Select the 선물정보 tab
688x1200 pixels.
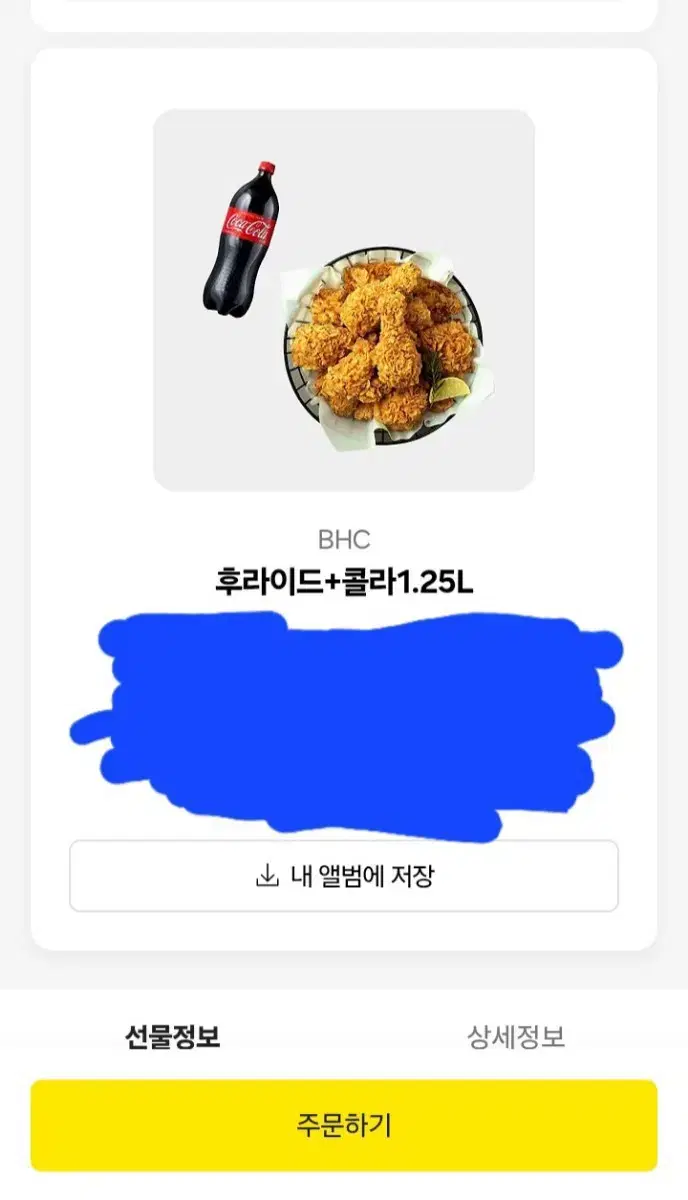coord(172,1037)
